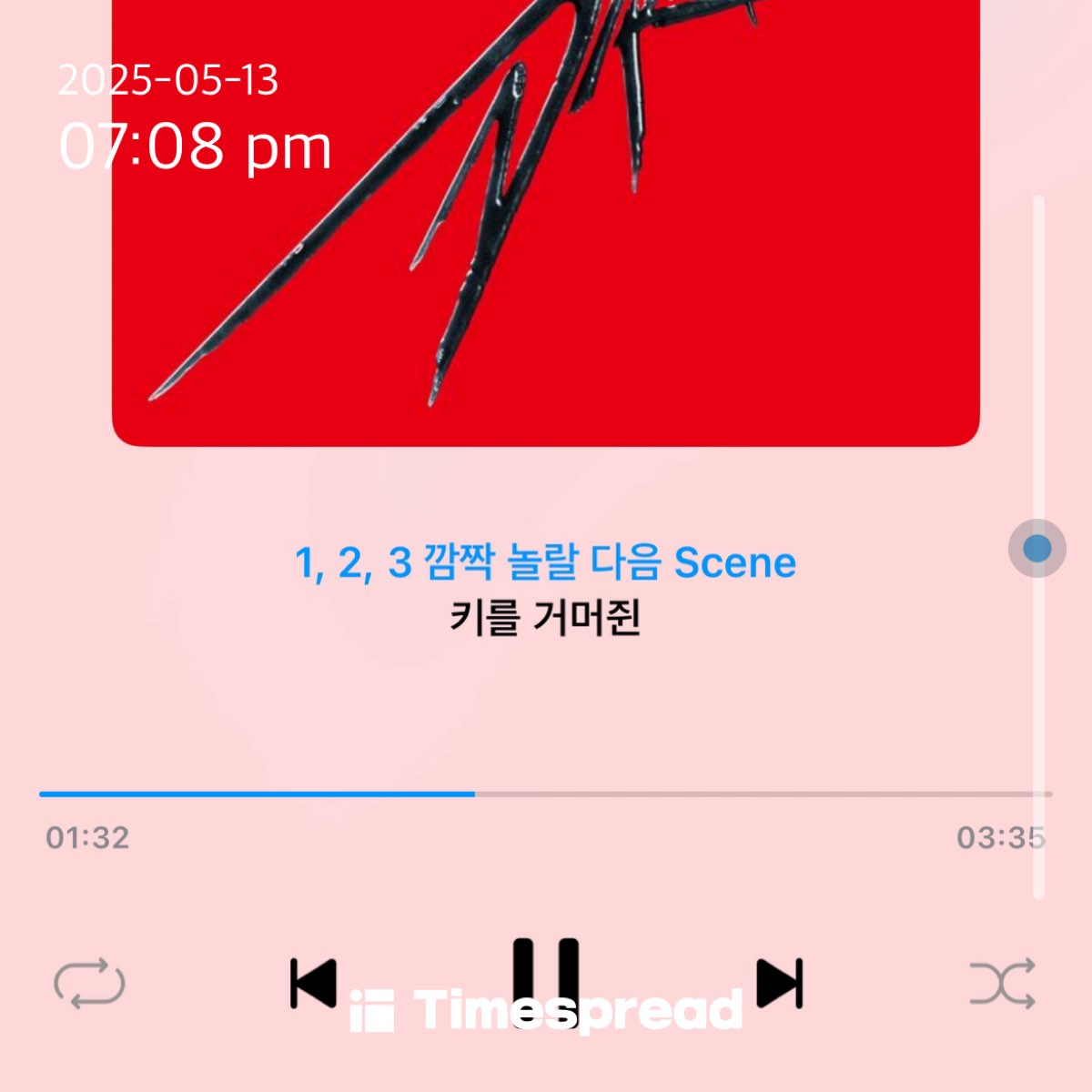Seek on the song progress bar
This screenshot has height=1092, width=1092.
(546, 794)
